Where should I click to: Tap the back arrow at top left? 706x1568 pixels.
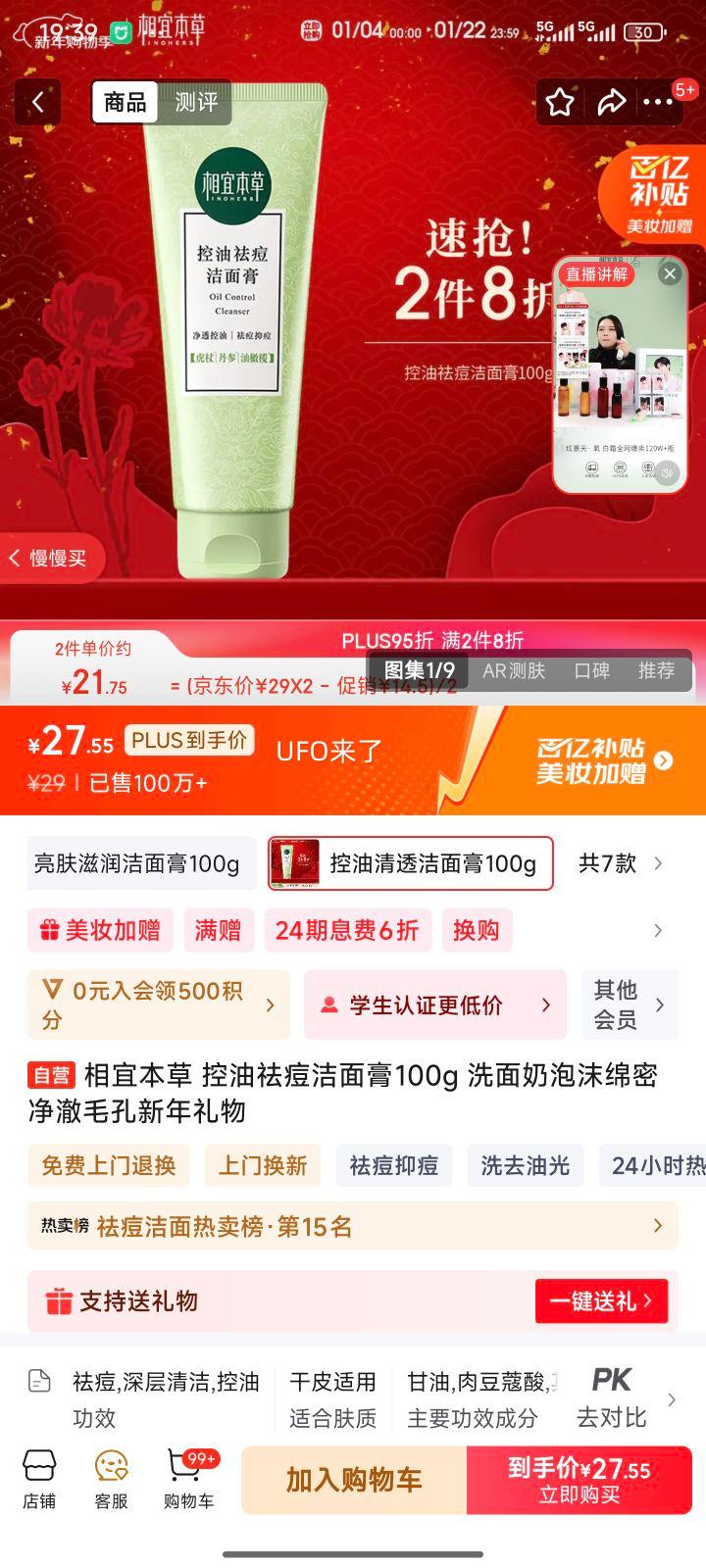[x=37, y=102]
